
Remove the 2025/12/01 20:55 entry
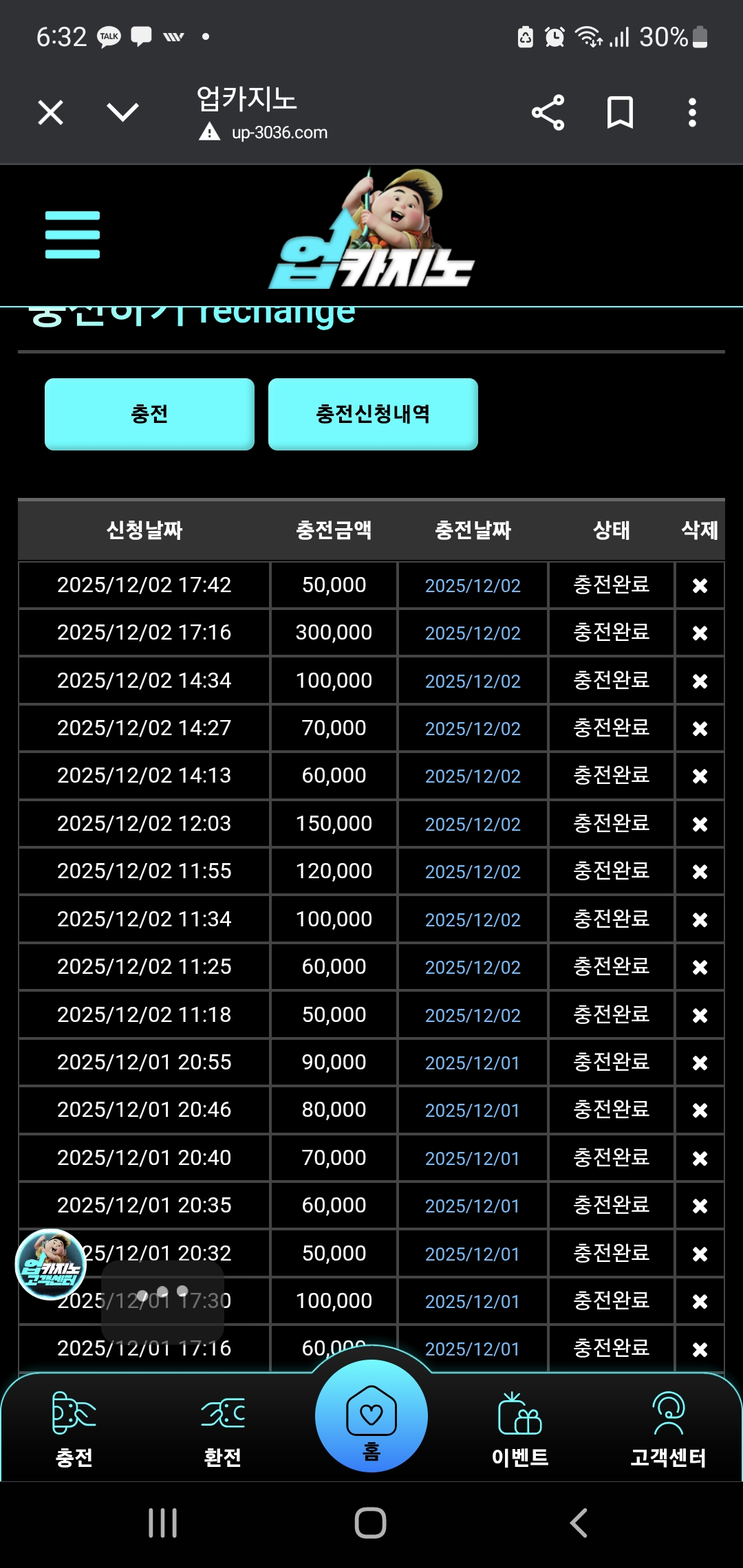click(700, 1063)
